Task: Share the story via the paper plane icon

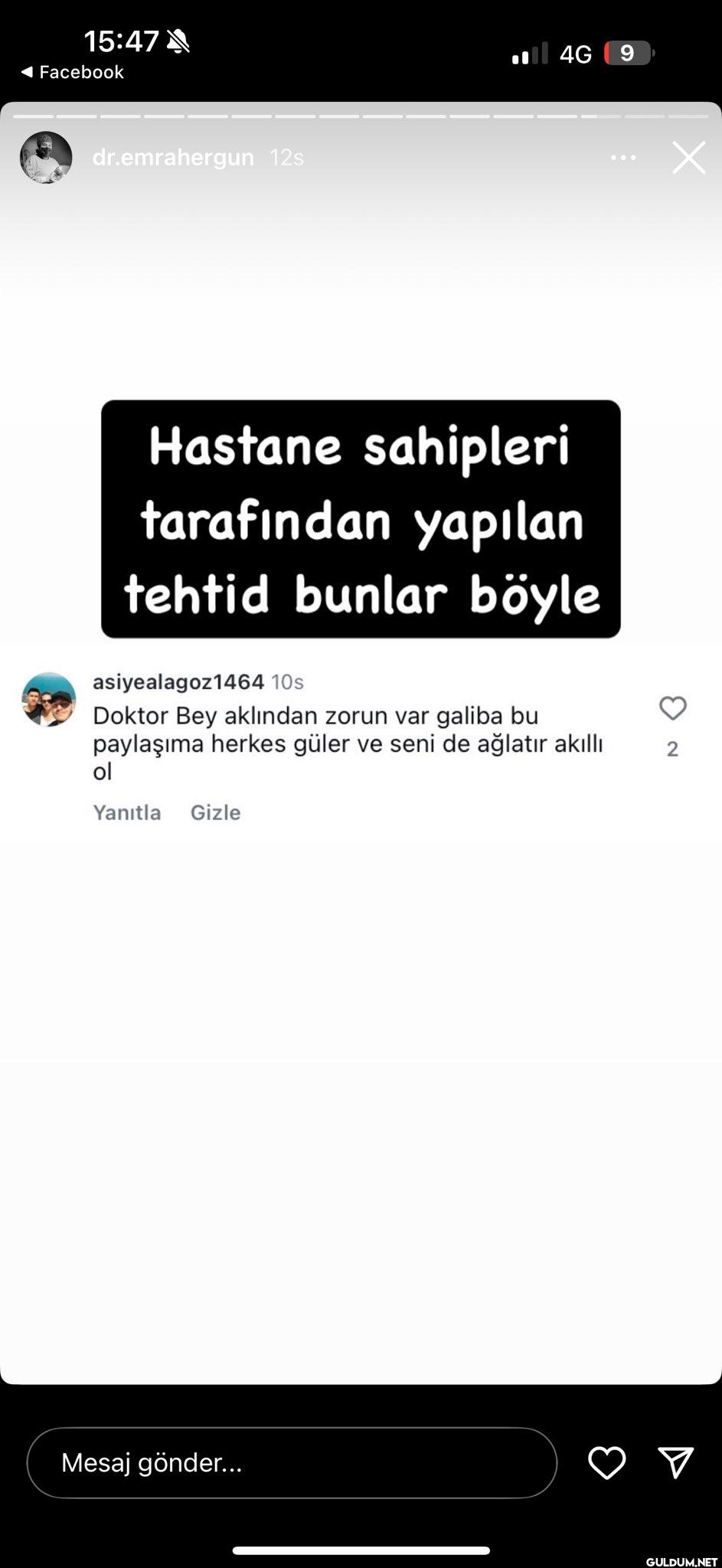Action: click(x=675, y=1462)
